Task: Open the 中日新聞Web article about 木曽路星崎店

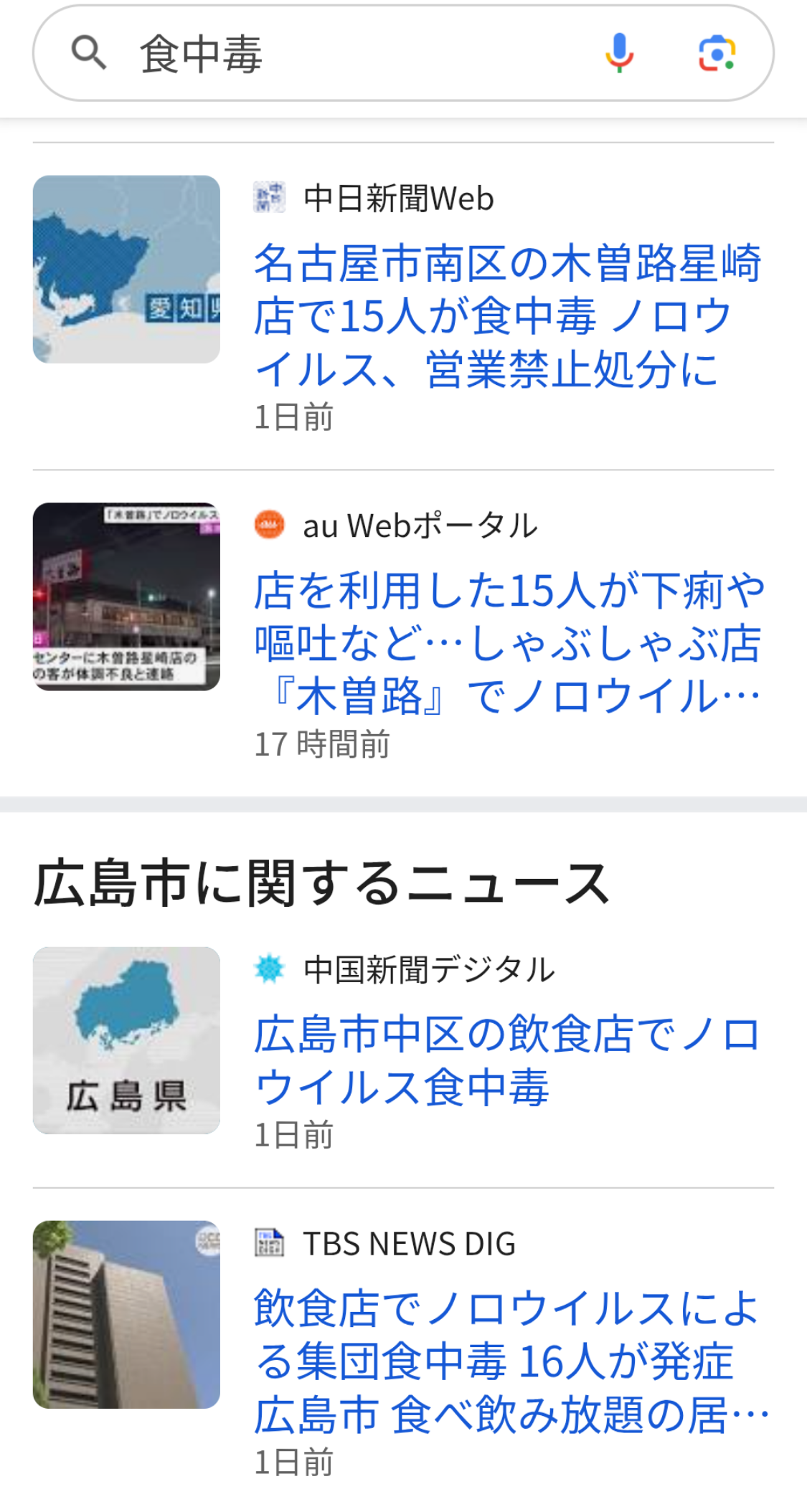Action: 506,316
